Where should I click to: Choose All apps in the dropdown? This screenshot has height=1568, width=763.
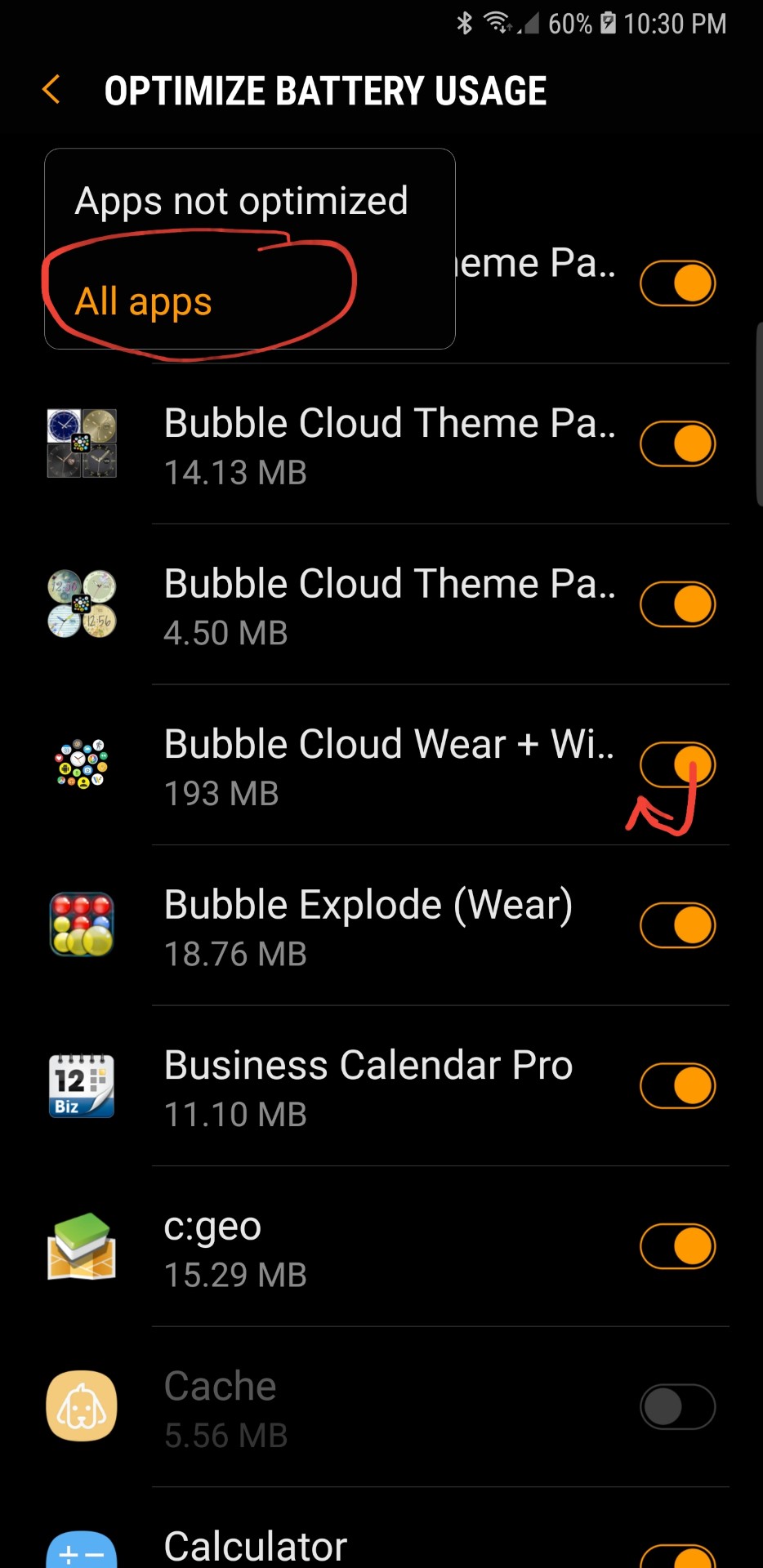click(144, 301)
